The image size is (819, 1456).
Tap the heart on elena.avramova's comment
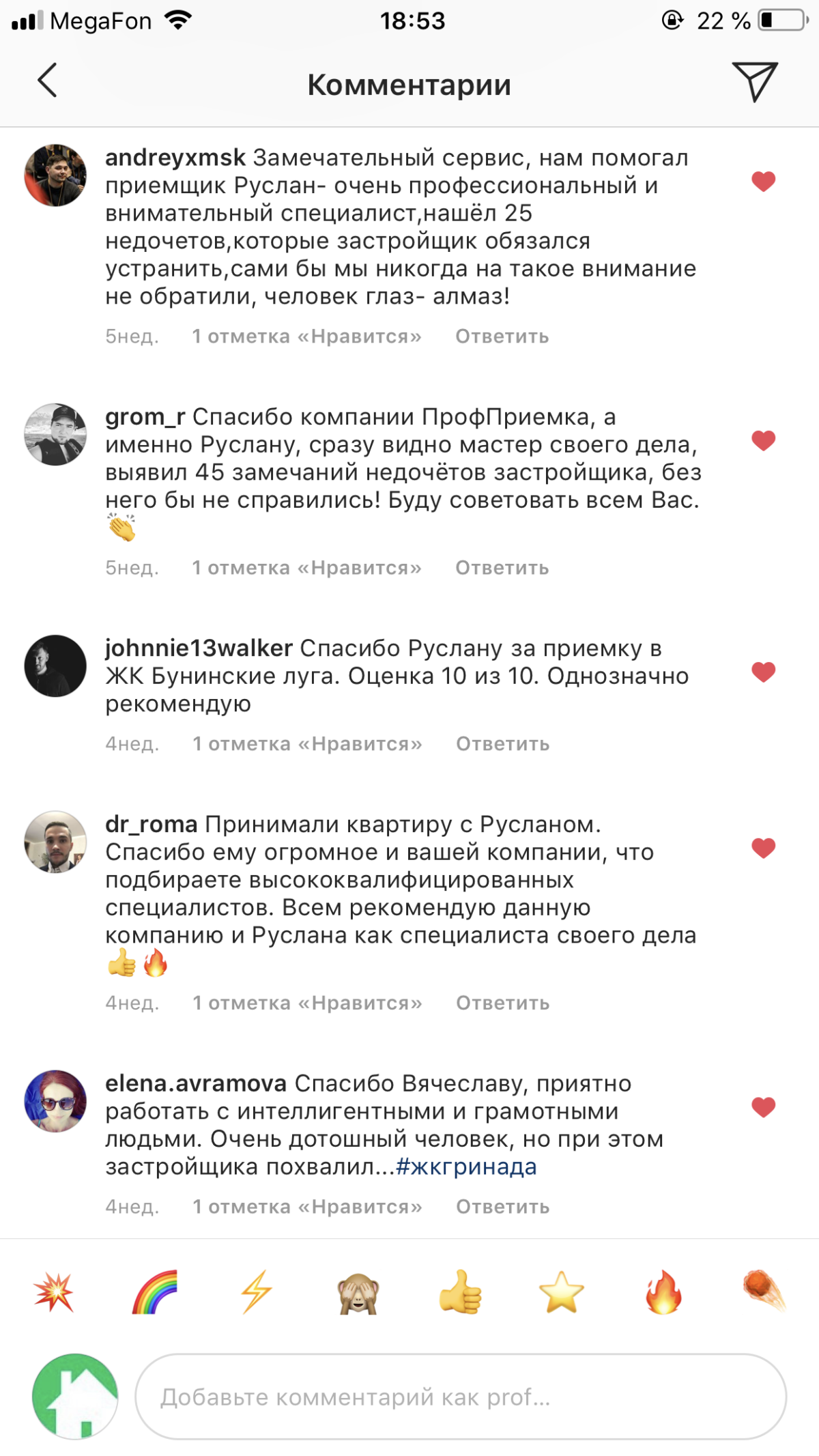(763, 1107)
